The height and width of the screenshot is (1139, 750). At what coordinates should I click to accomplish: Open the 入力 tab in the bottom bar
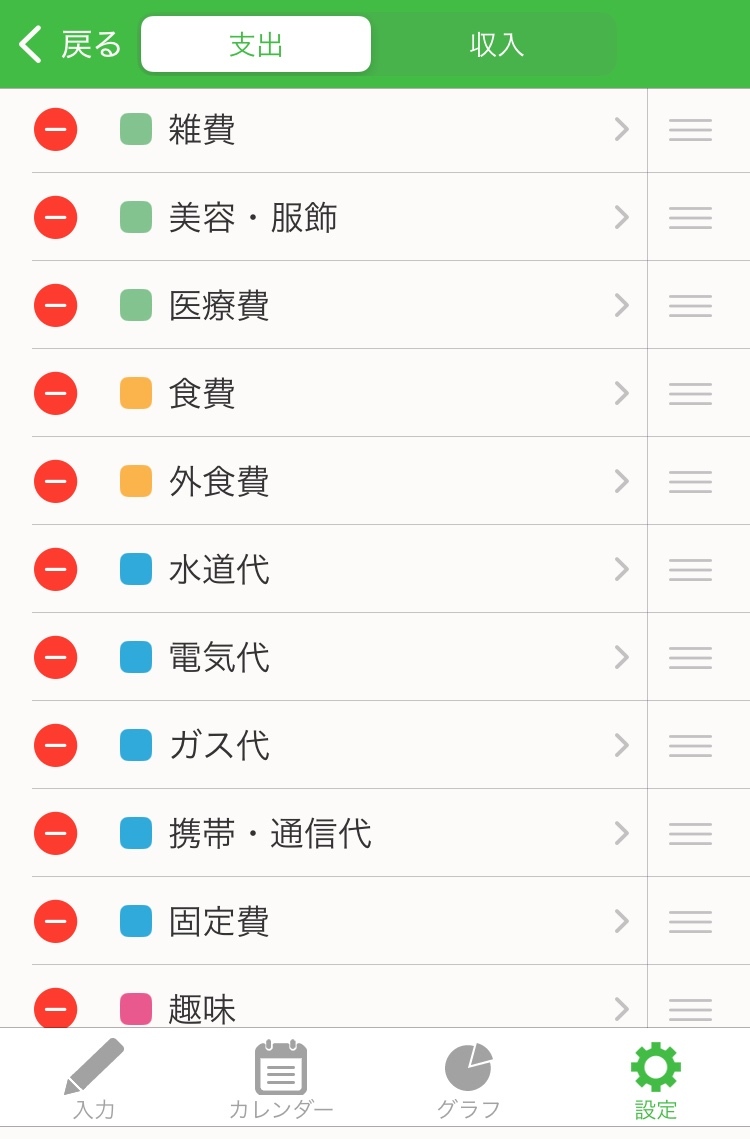coord(94,1079)
